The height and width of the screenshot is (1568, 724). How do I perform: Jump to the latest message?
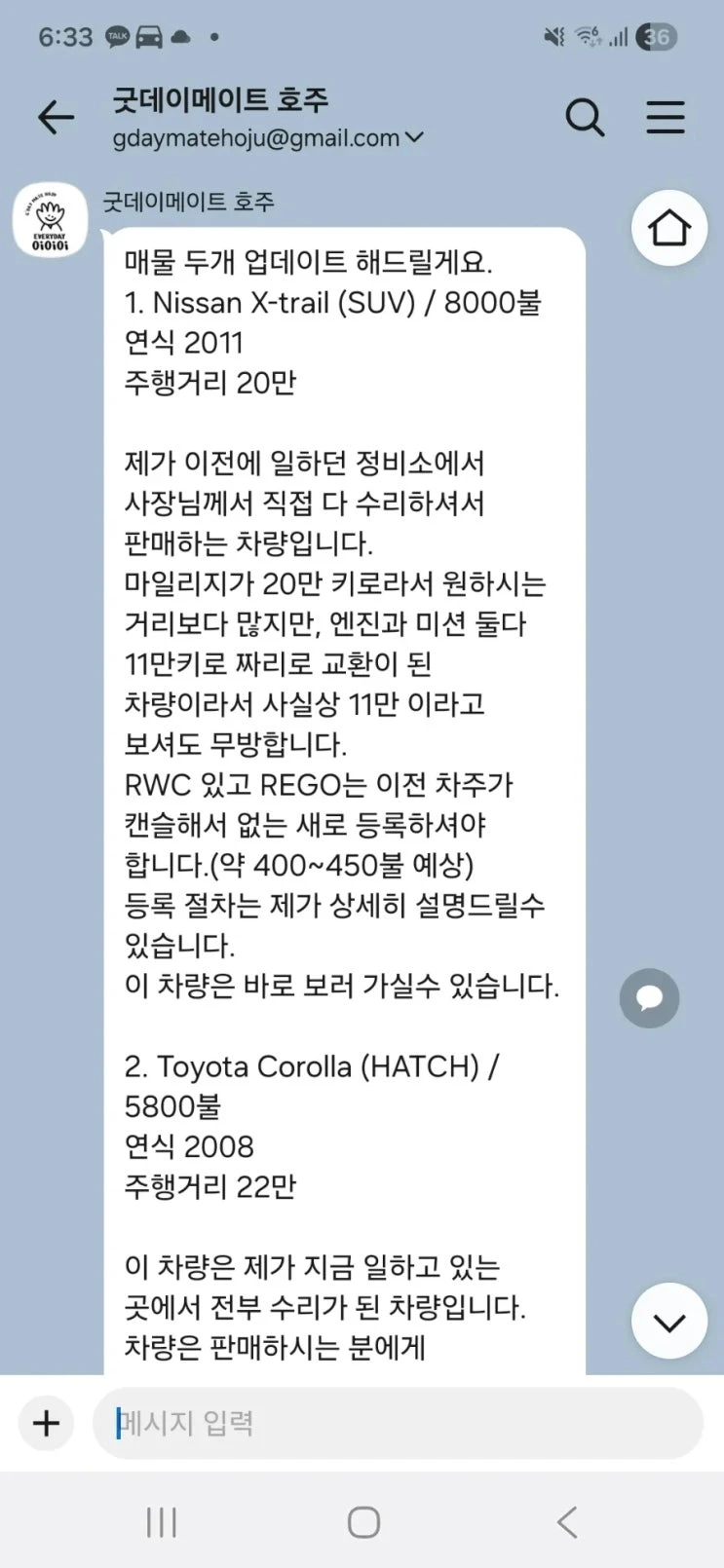point(668,1322)
